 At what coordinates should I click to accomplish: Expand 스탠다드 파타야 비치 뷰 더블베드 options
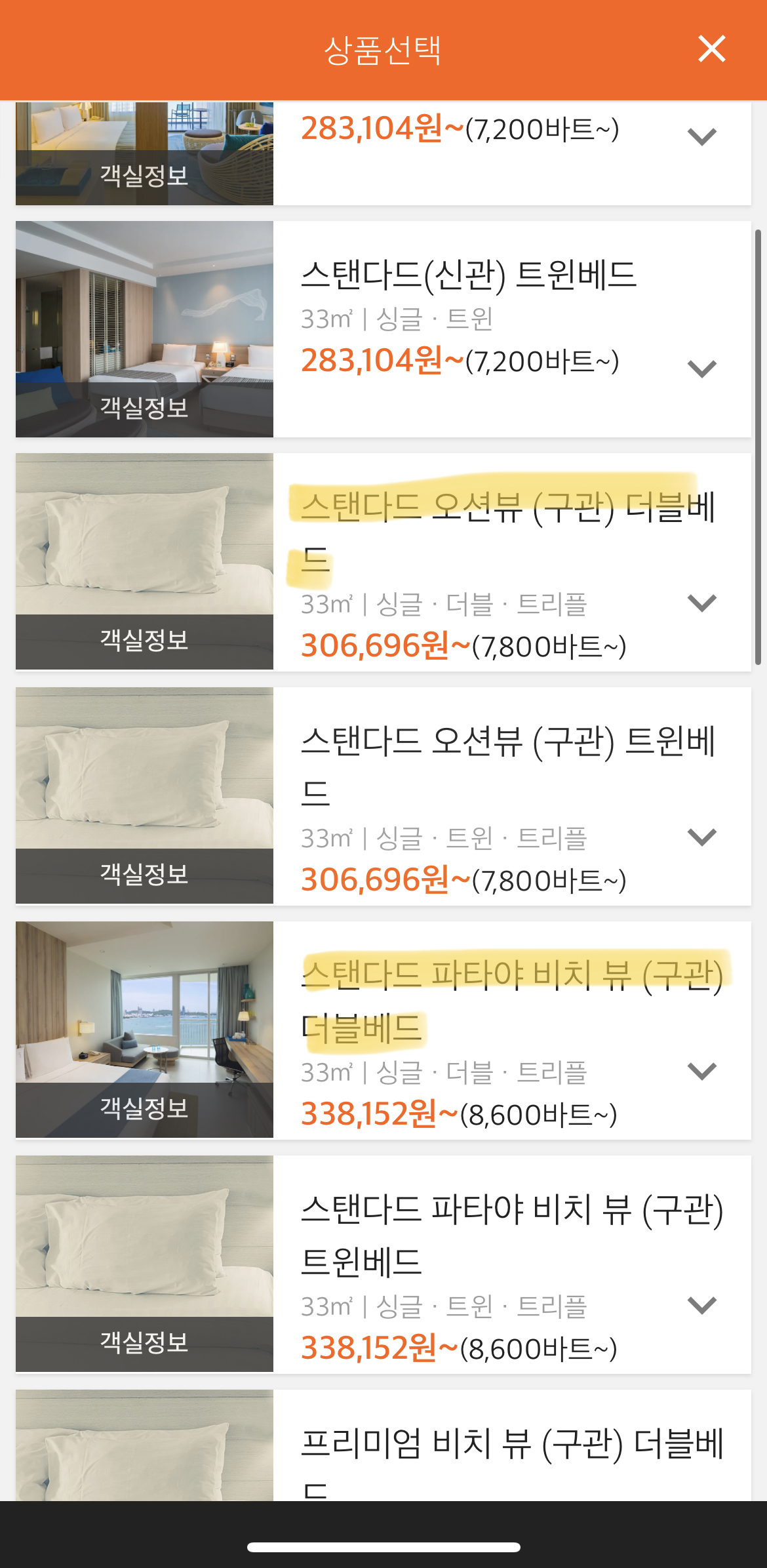coord(701,1071)
